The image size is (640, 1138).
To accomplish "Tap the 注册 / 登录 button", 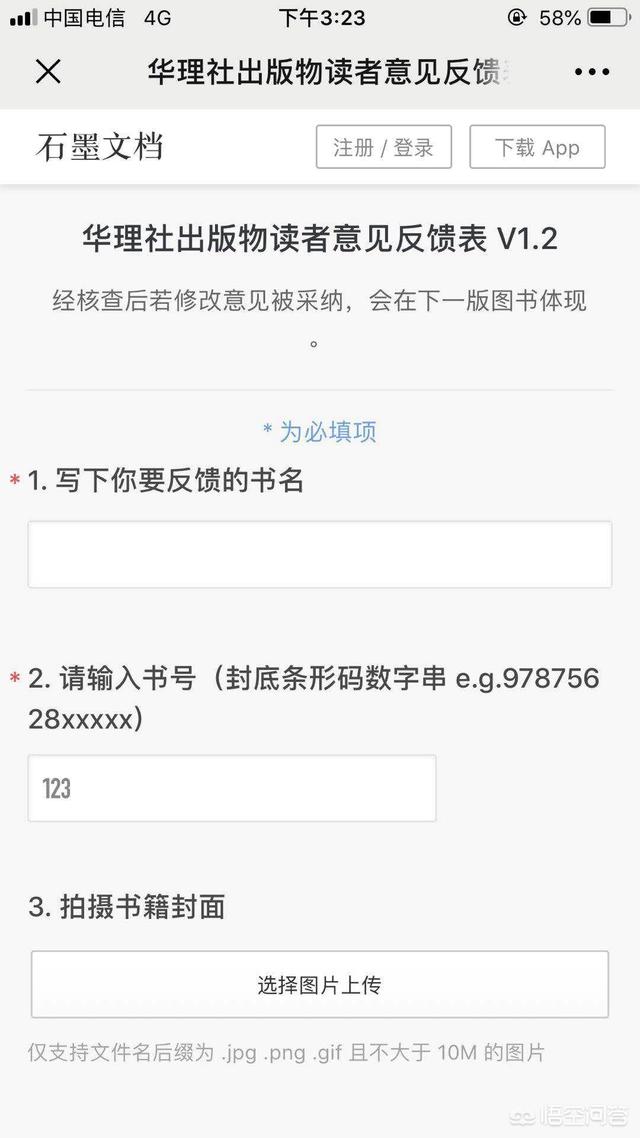I will point(384,147).
